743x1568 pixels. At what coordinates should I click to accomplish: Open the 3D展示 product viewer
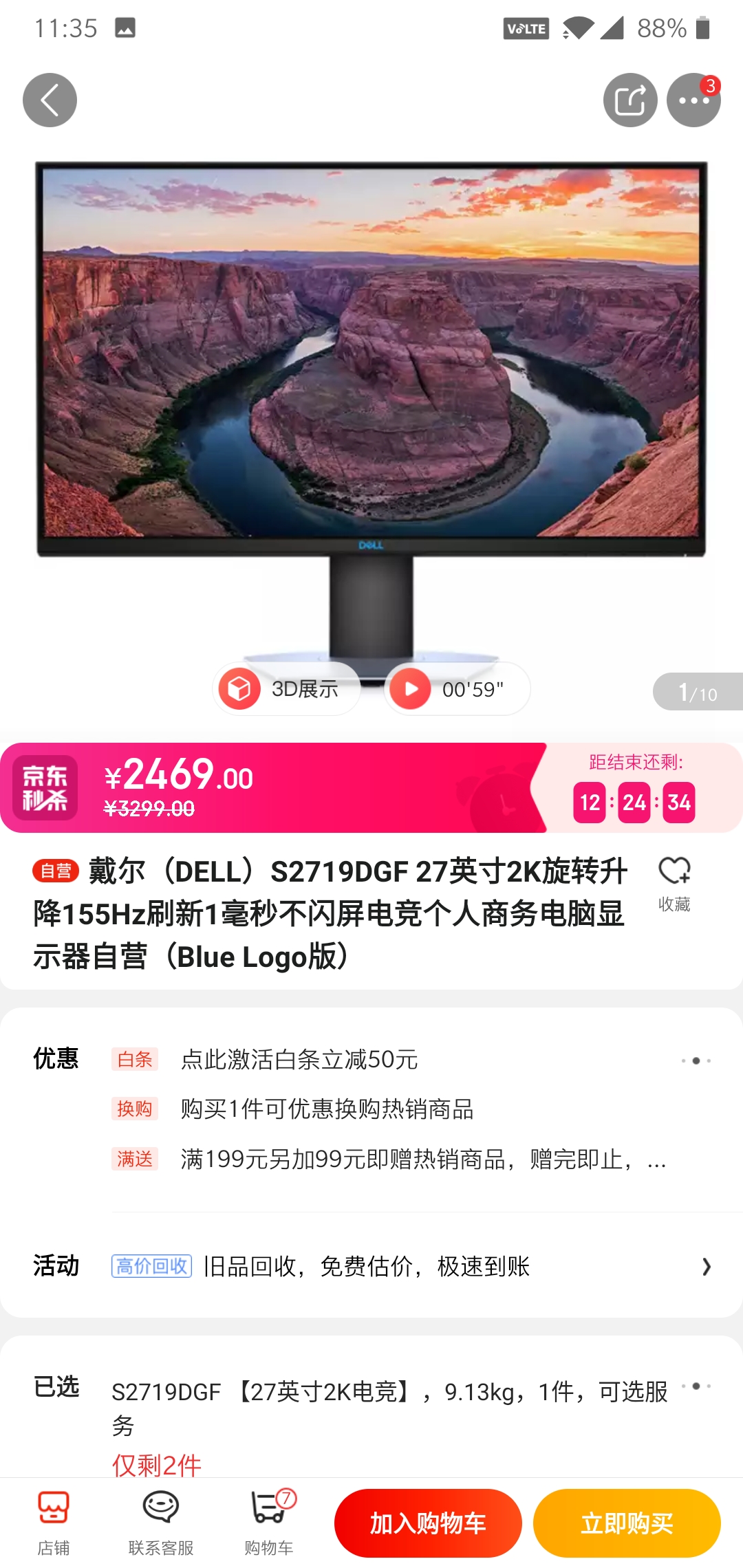click(285, 688)
